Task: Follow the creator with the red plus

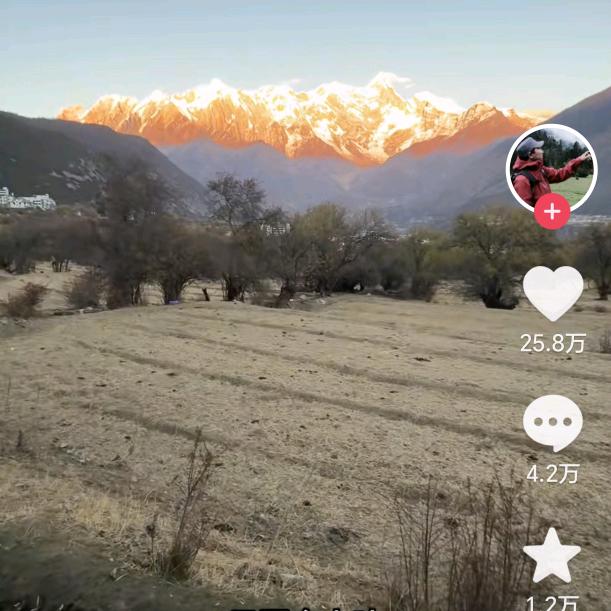Action: [552, 212]
